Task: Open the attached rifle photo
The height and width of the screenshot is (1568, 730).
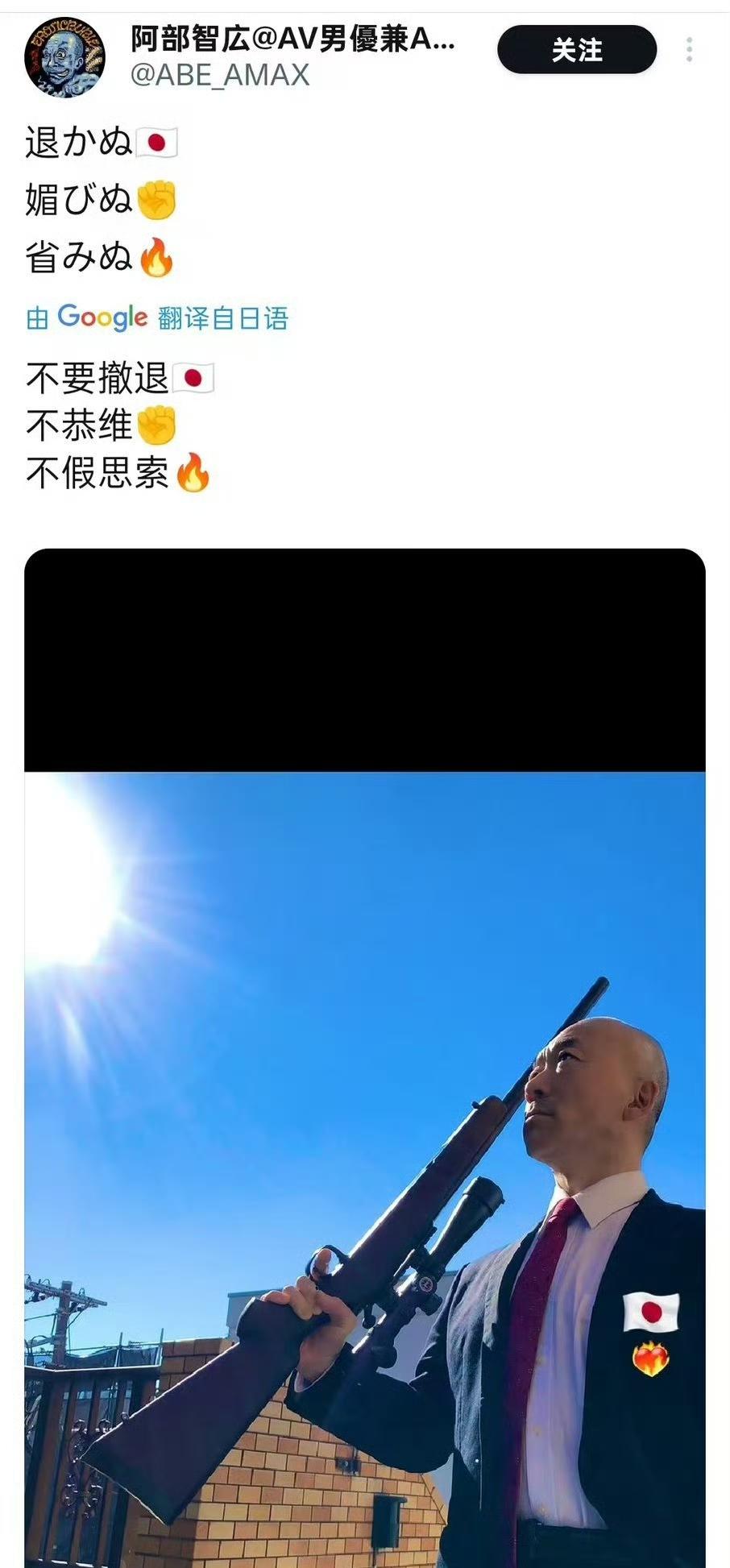Action: point(365,1128)
